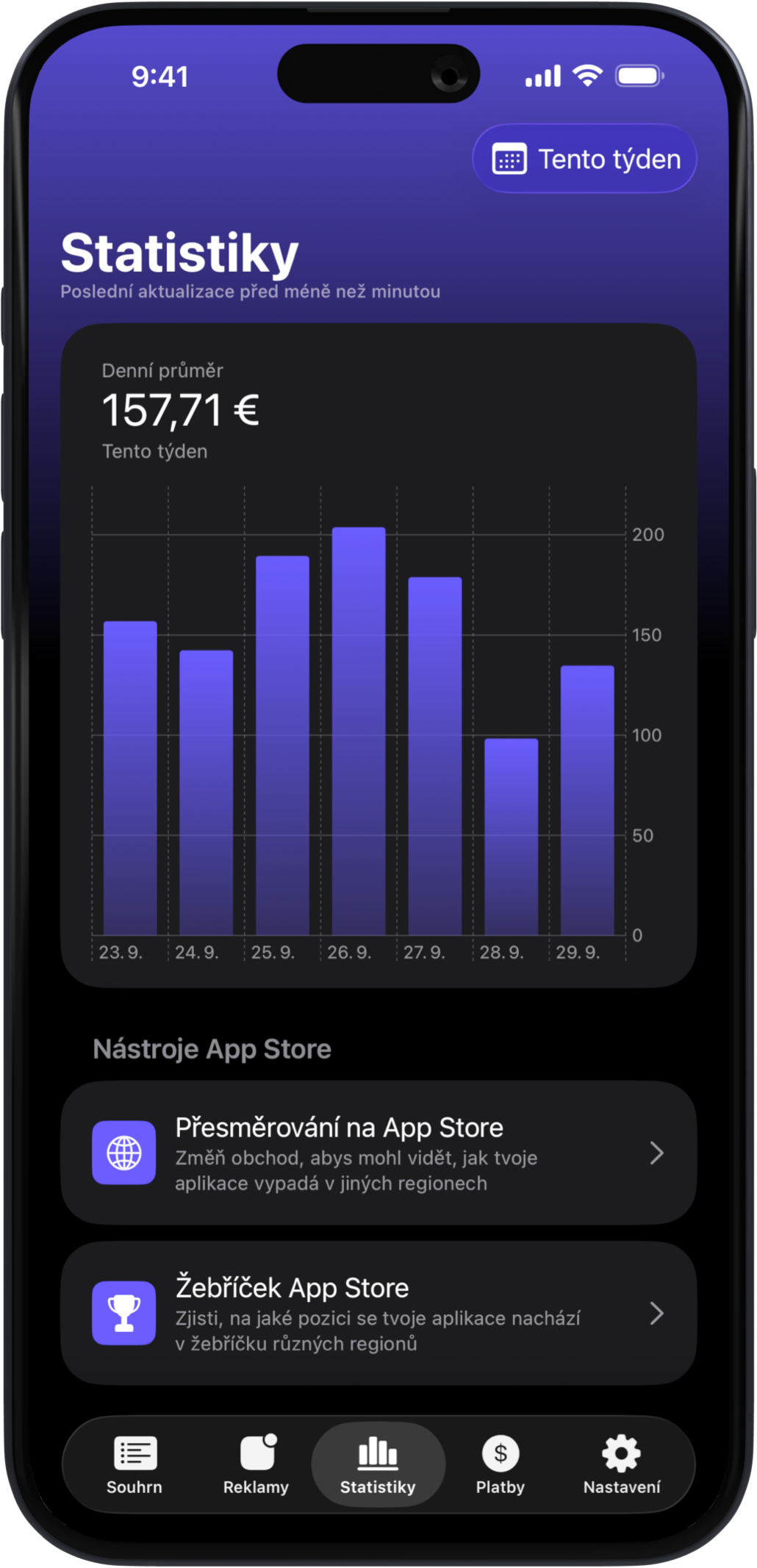Screen dimensions: 757x1568
Task: Open the Tento týden period picker
Action: pos(584,159)
